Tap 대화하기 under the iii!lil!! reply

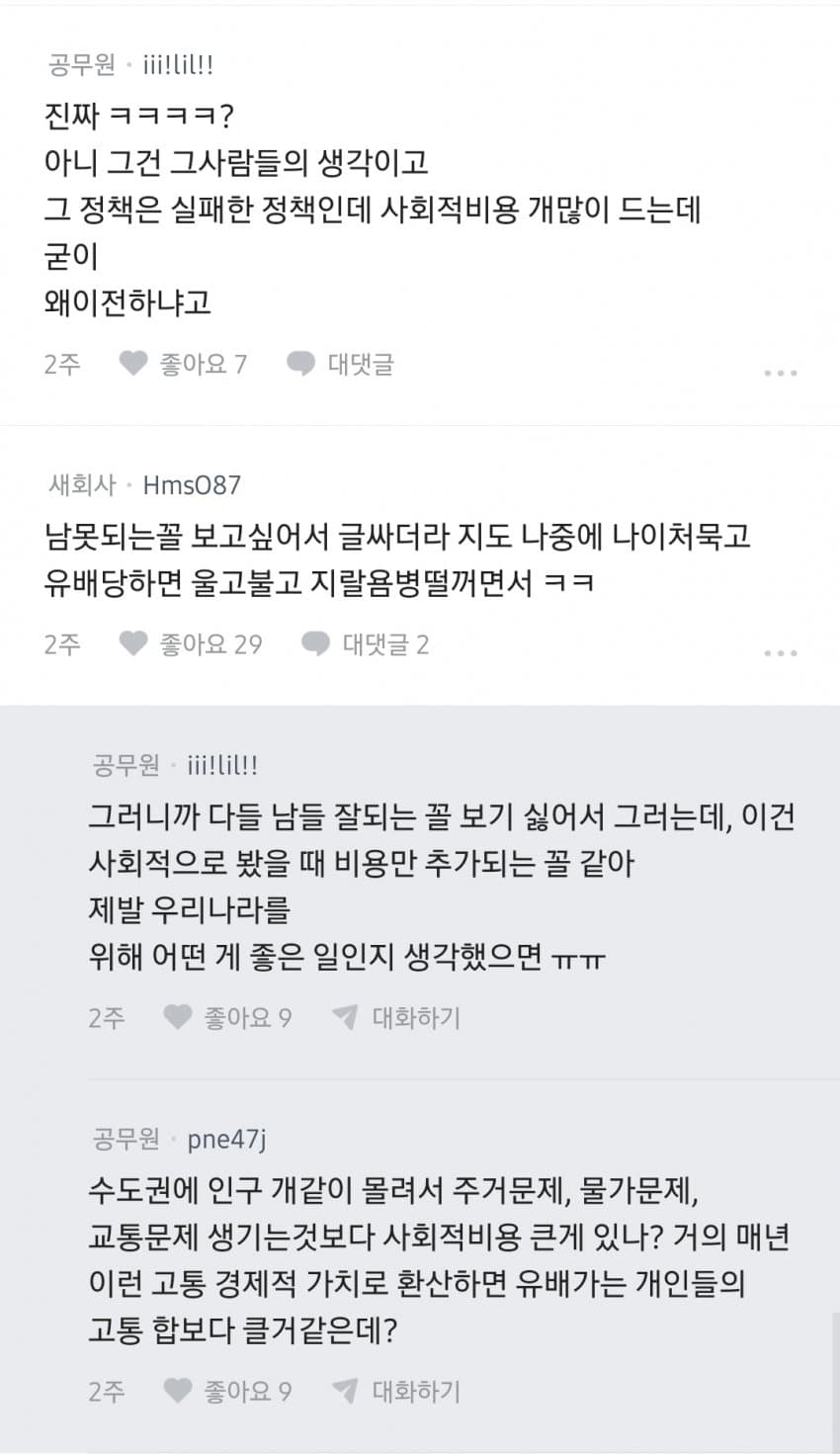[396, 1017]
